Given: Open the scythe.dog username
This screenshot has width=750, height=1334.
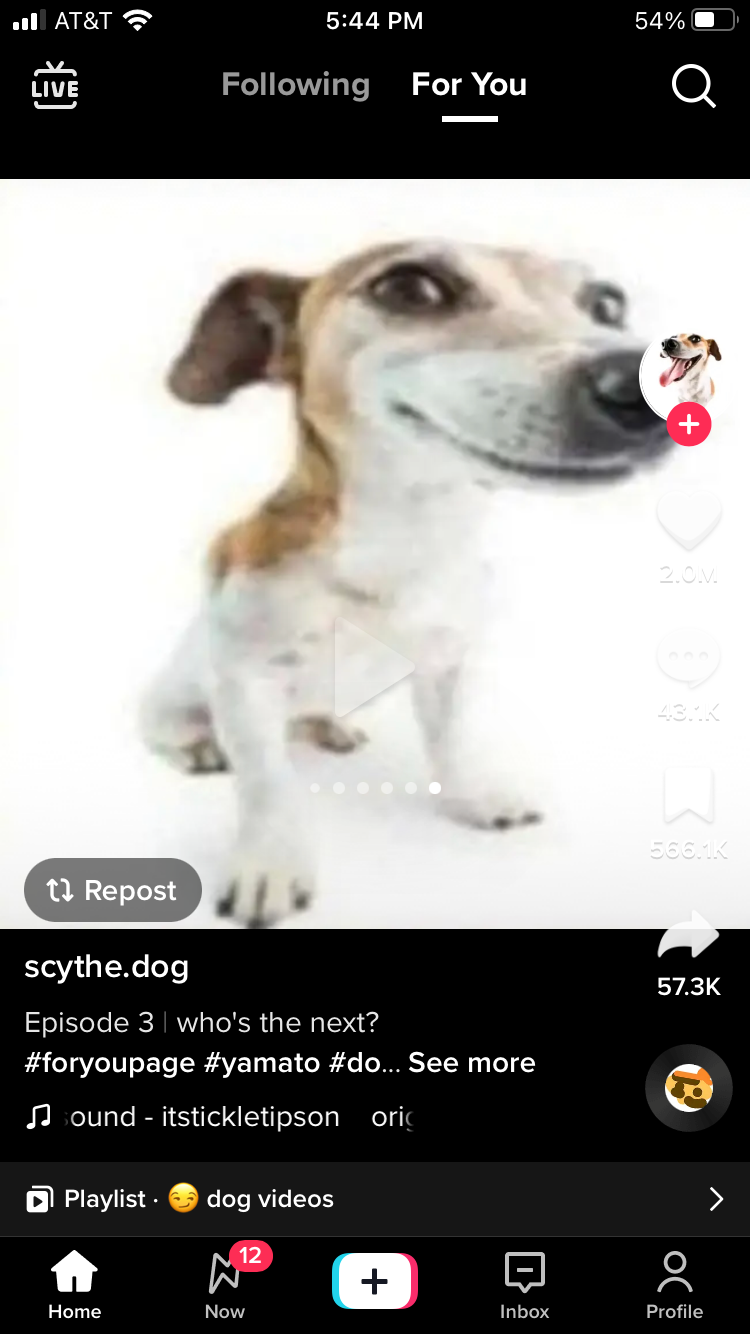Looking at the screenshot, I should click(x=107, y=967).
